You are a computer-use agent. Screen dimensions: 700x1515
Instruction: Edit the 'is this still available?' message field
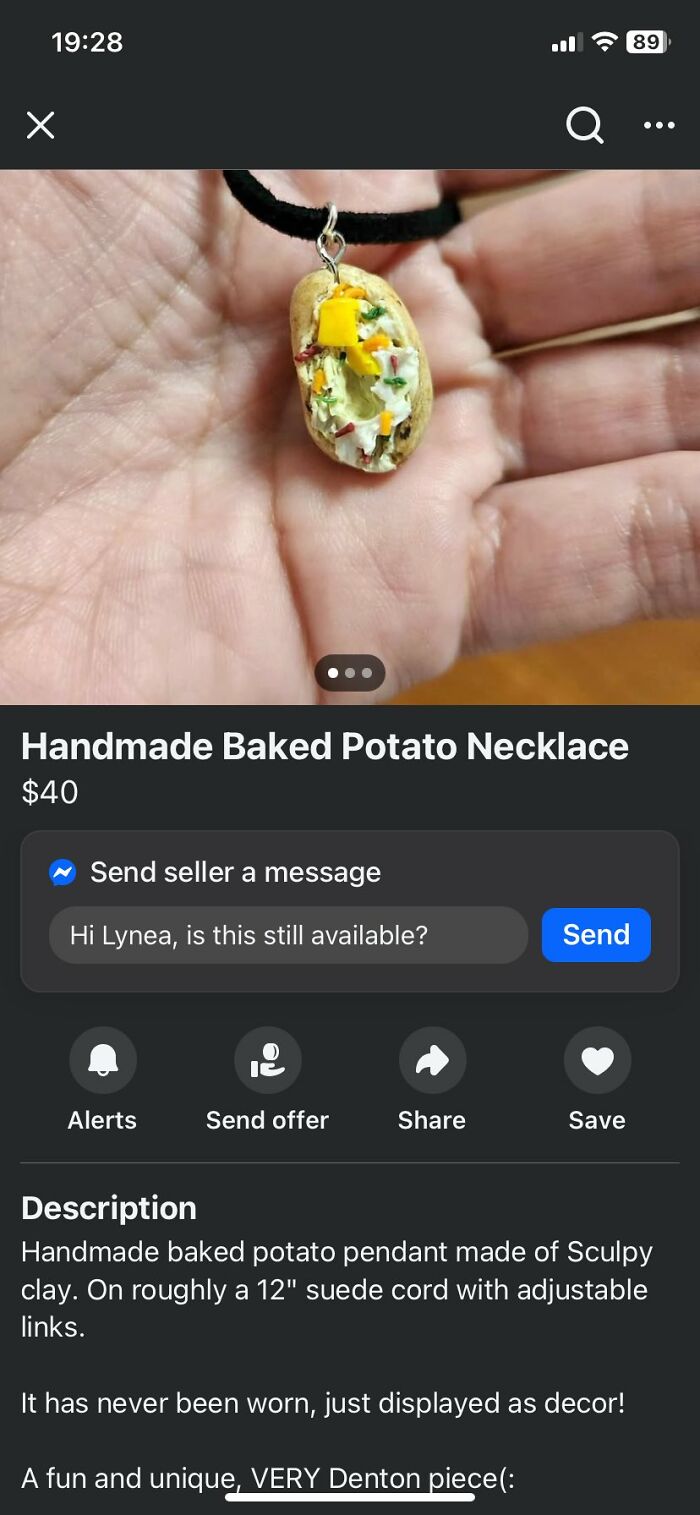(288, 935)
